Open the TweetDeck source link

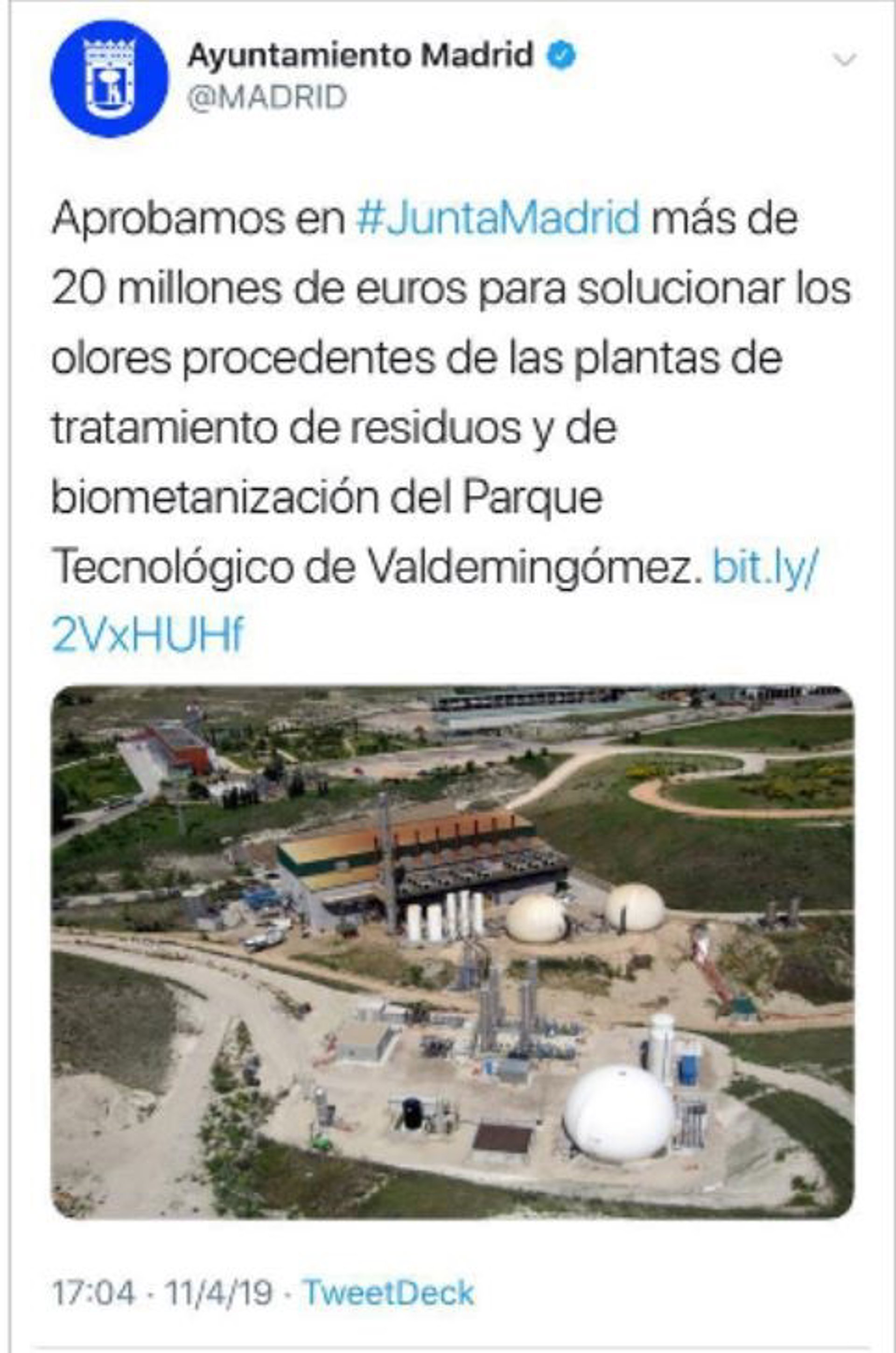(x=389, y=1292)
